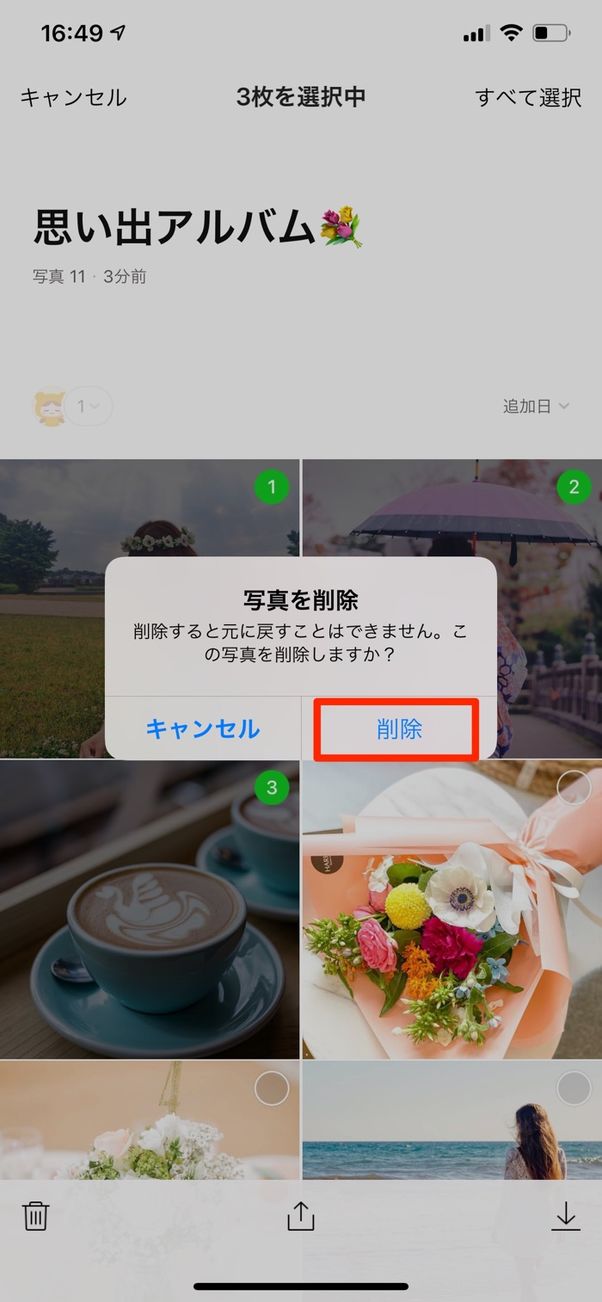
Task: Tap すべて選択 to select all
Action: [528, 97]
